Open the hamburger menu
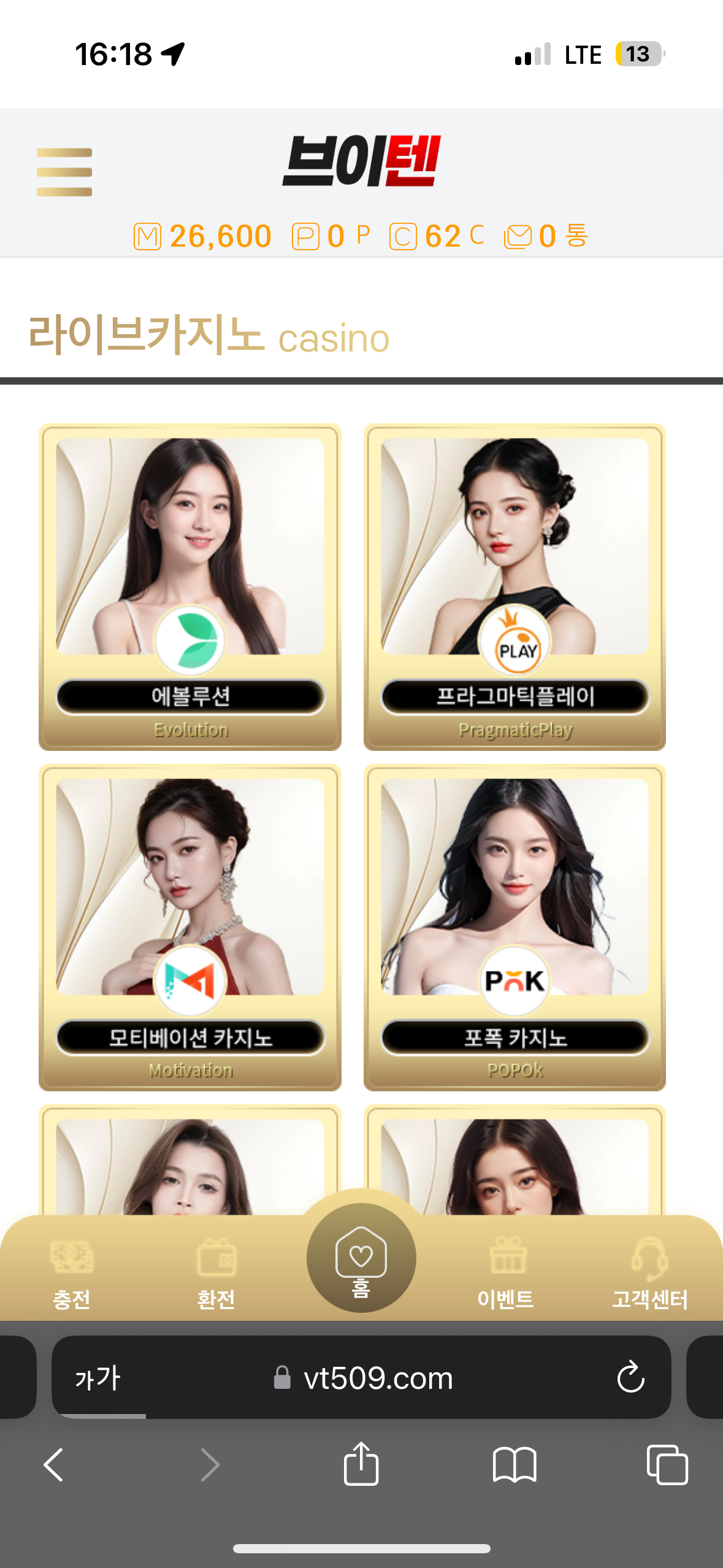Image resolution: width=723 pixels, height=1568 pixels. tap(64, 172)
